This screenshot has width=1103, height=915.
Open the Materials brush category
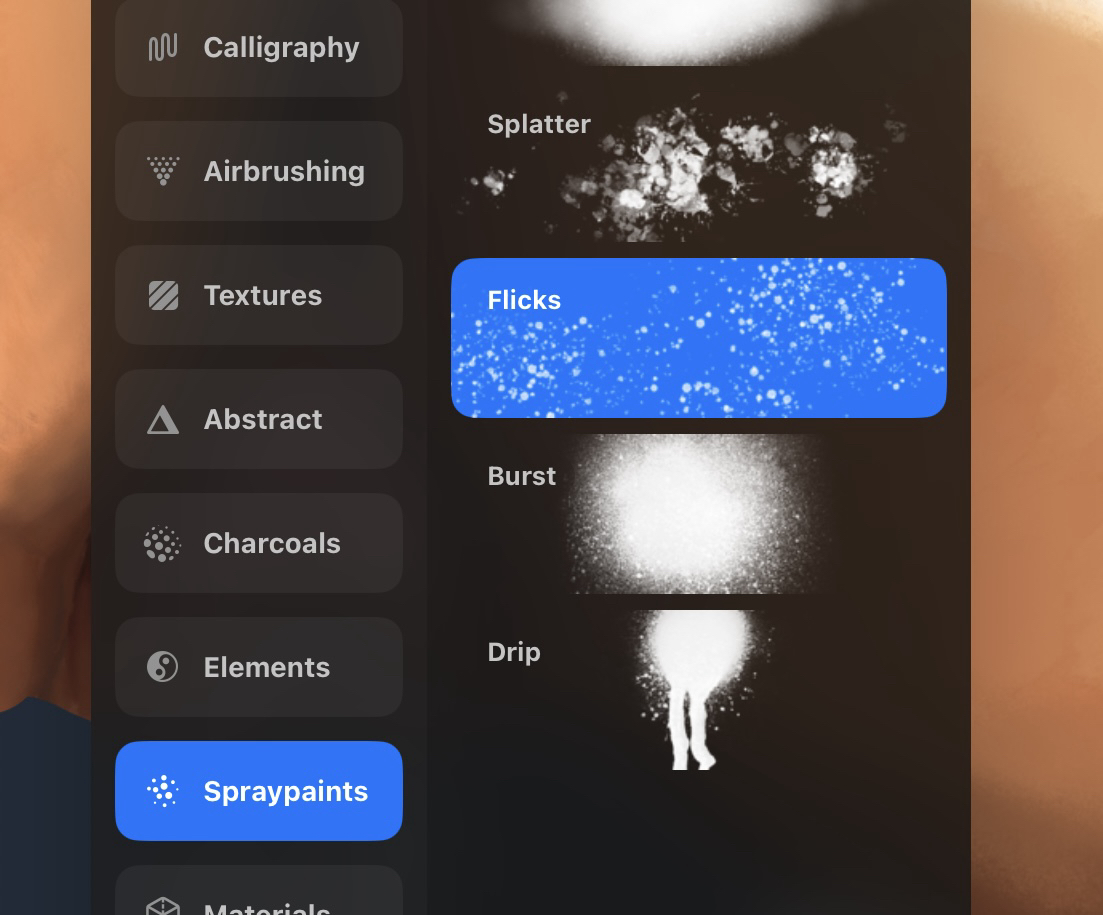coord(258,897)
